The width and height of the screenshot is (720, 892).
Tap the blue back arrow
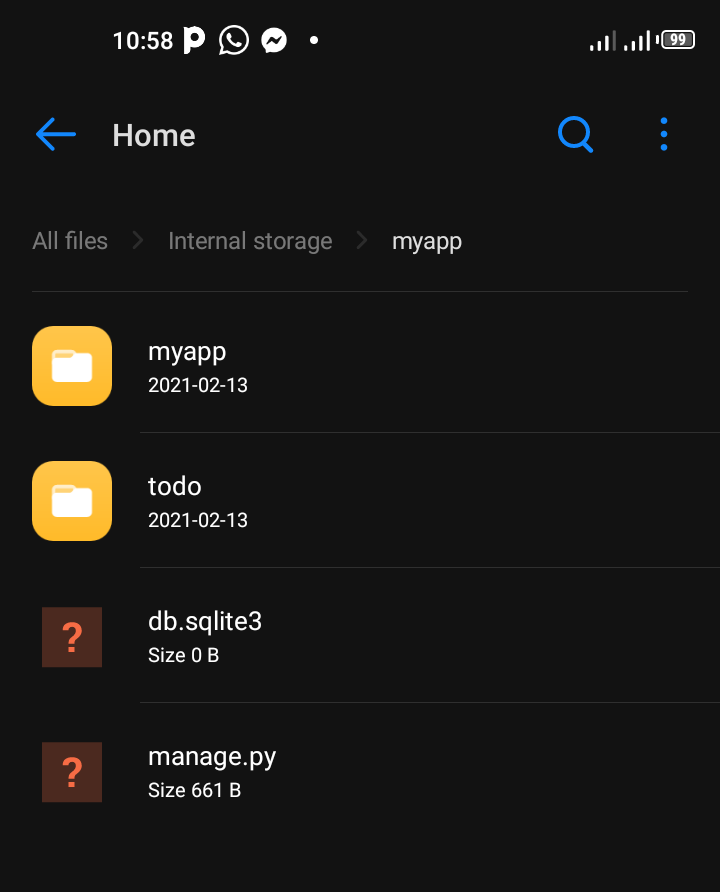55,134
